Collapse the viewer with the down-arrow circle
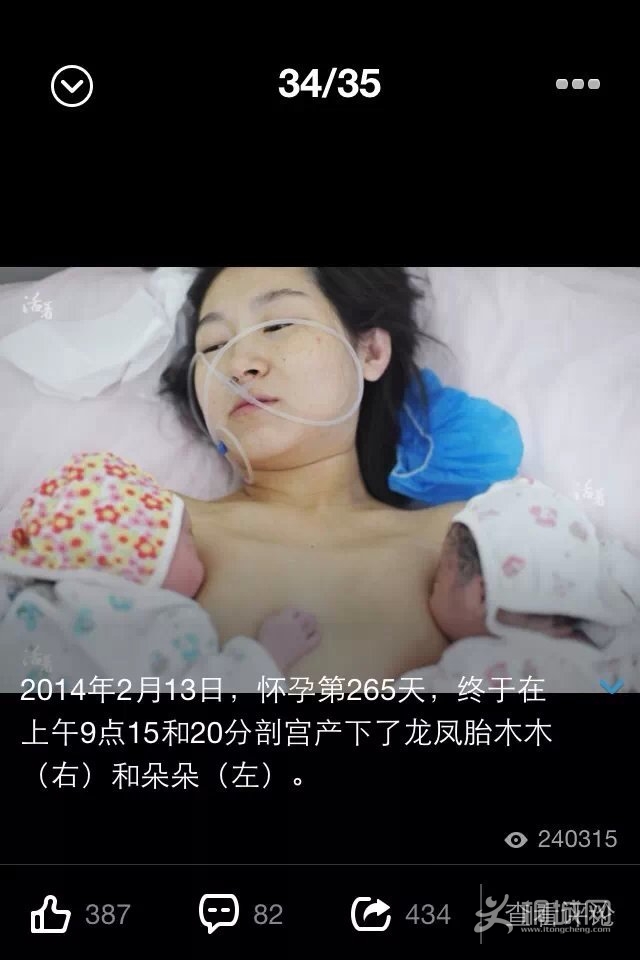Image resolution: width=640 pixels, height=960 pixels. (x=72, y=86)
